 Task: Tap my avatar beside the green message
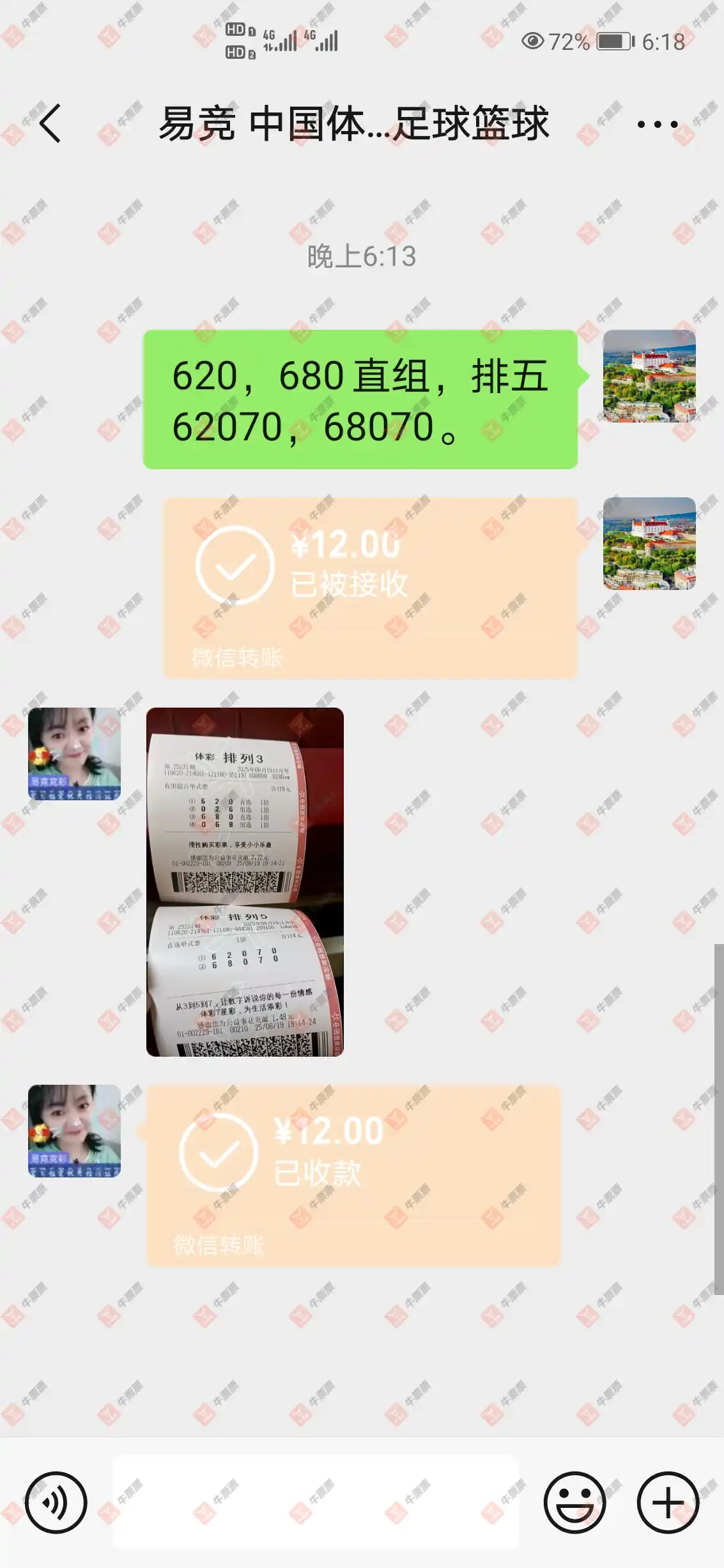[649, 376]
